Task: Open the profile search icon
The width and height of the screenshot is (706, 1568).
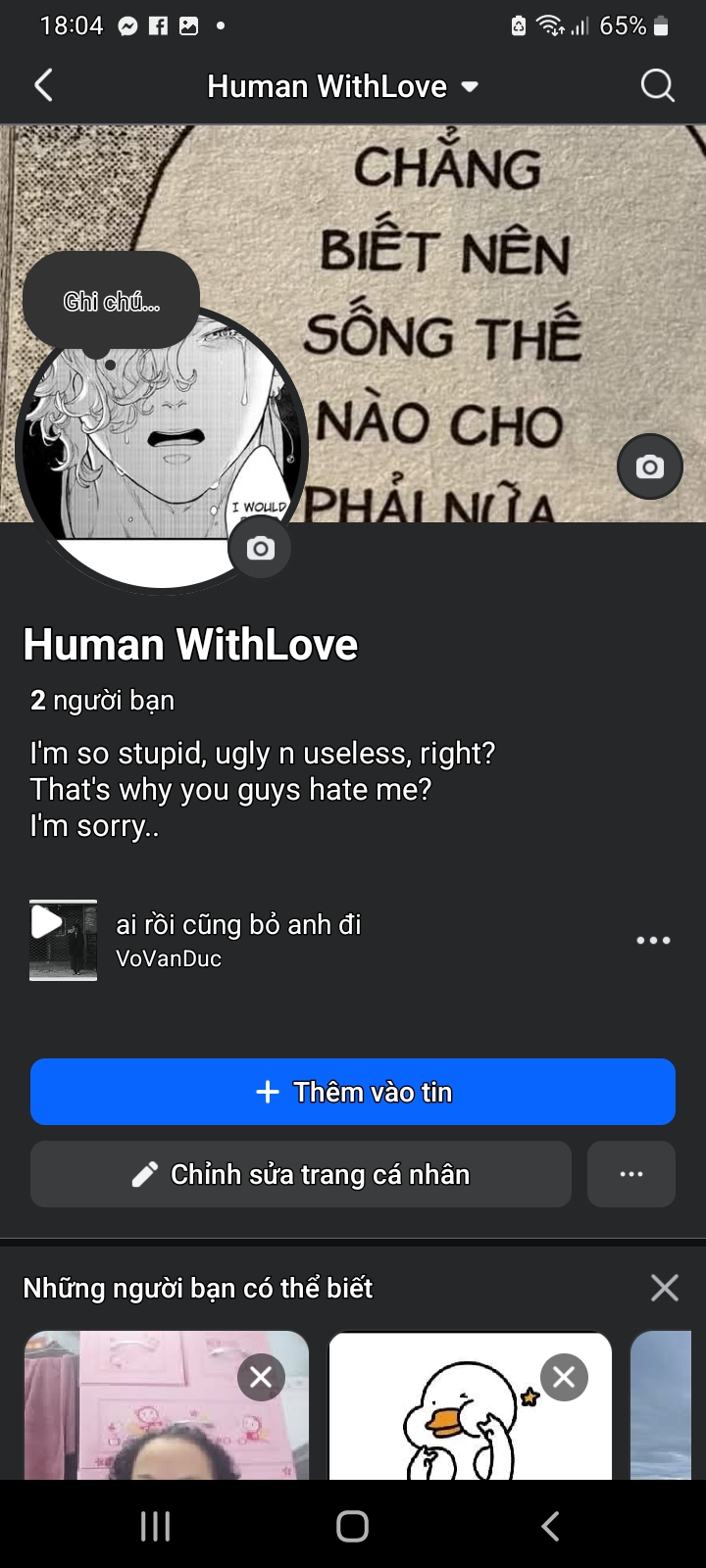Action: click(657, 86)
